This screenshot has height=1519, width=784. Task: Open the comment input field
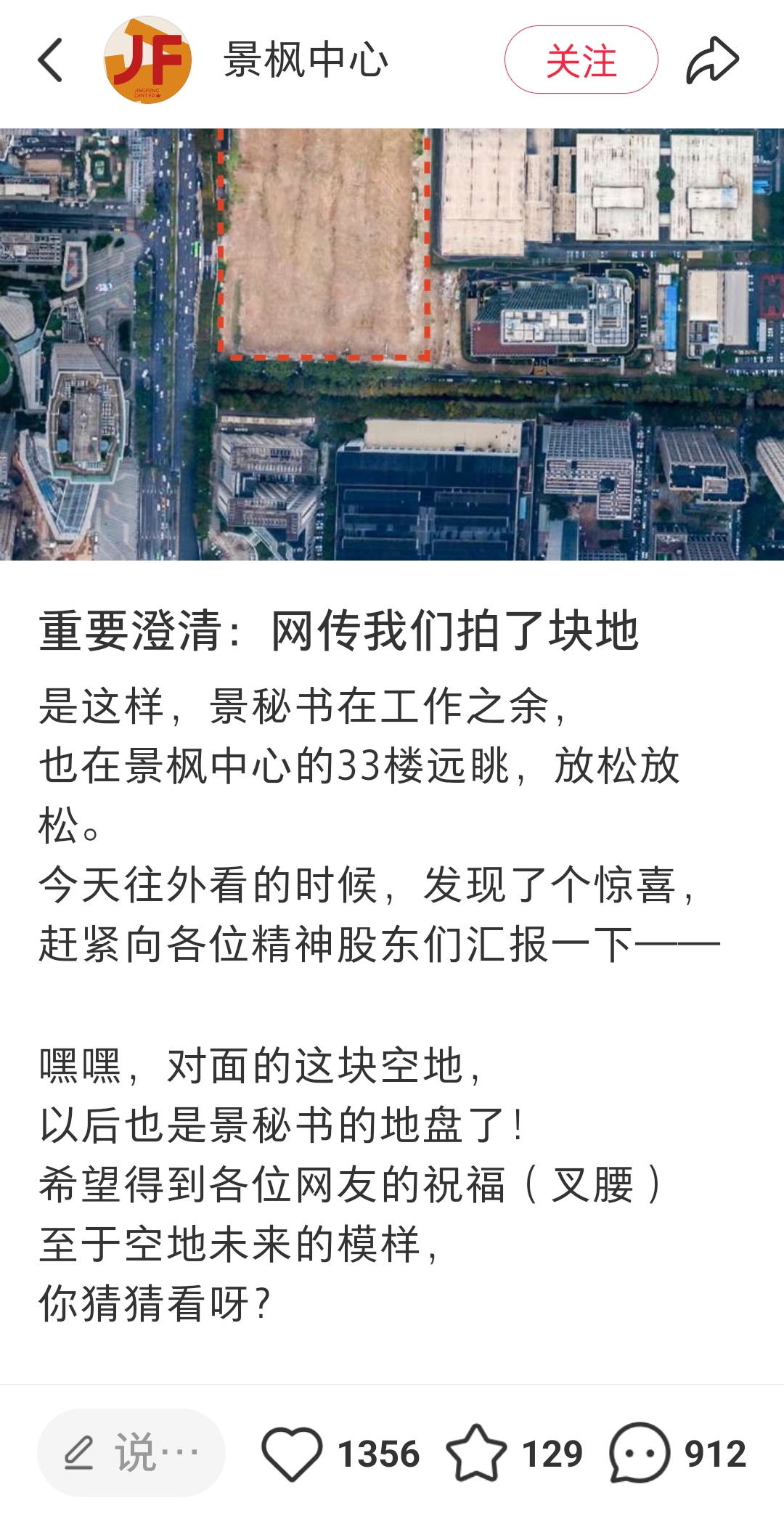(131, 1453)
